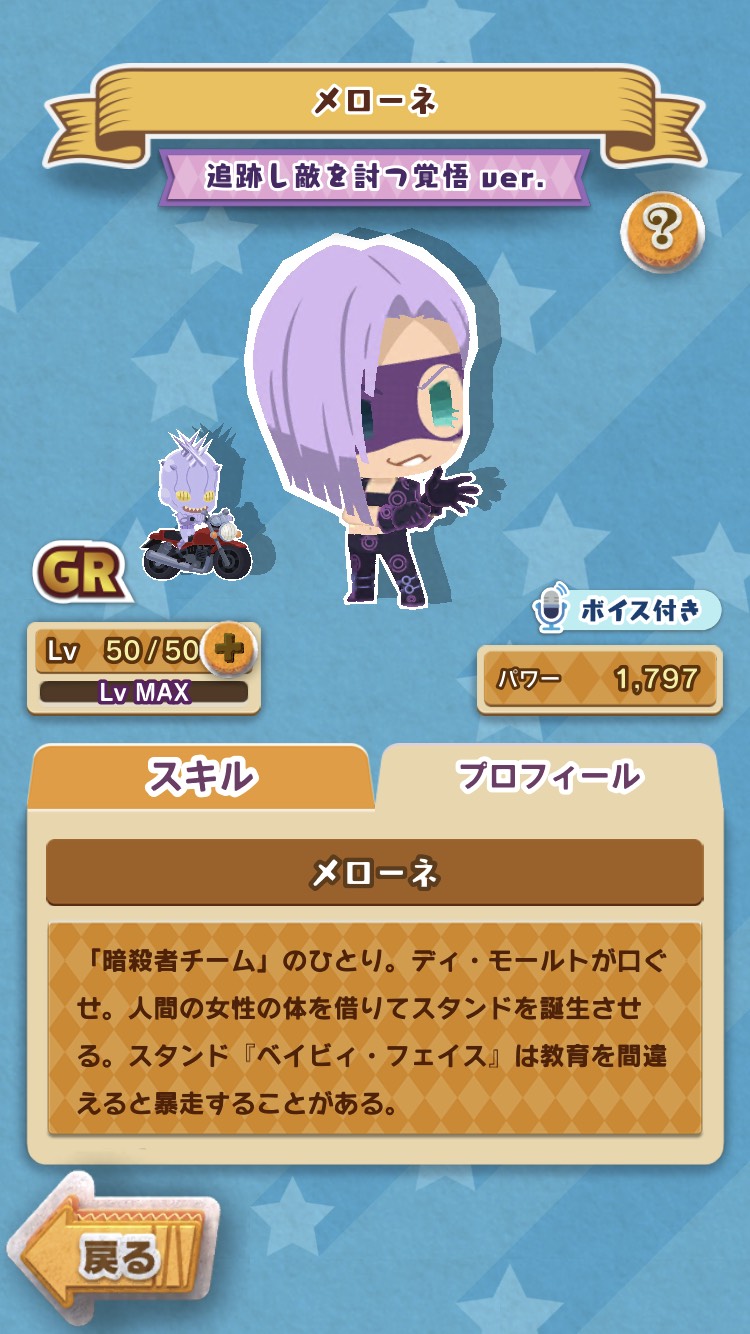Image resolution: width=750 pixels, height=1334 pixels.
Task: Play the ボイス付き character voice
Action: point(628,611)
